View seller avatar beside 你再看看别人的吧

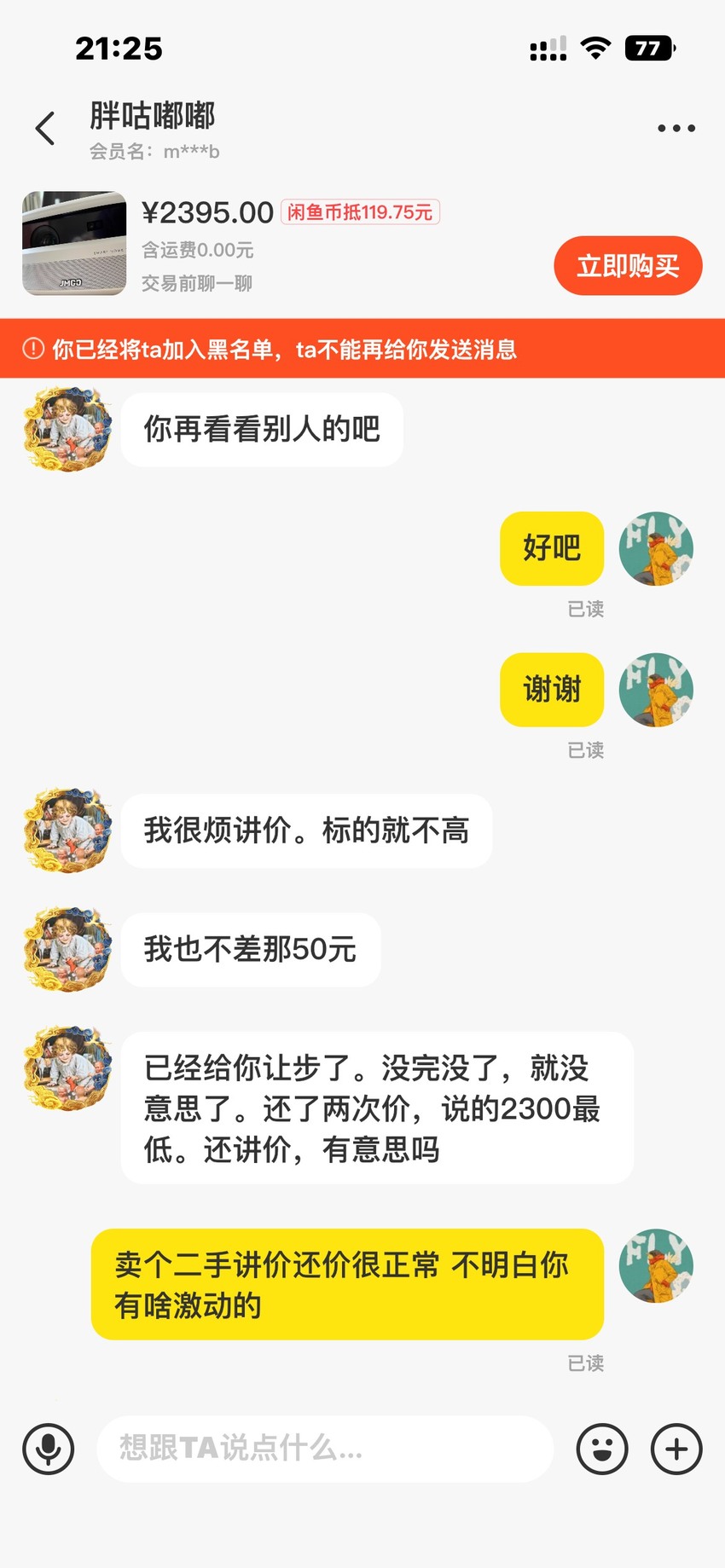68,429
